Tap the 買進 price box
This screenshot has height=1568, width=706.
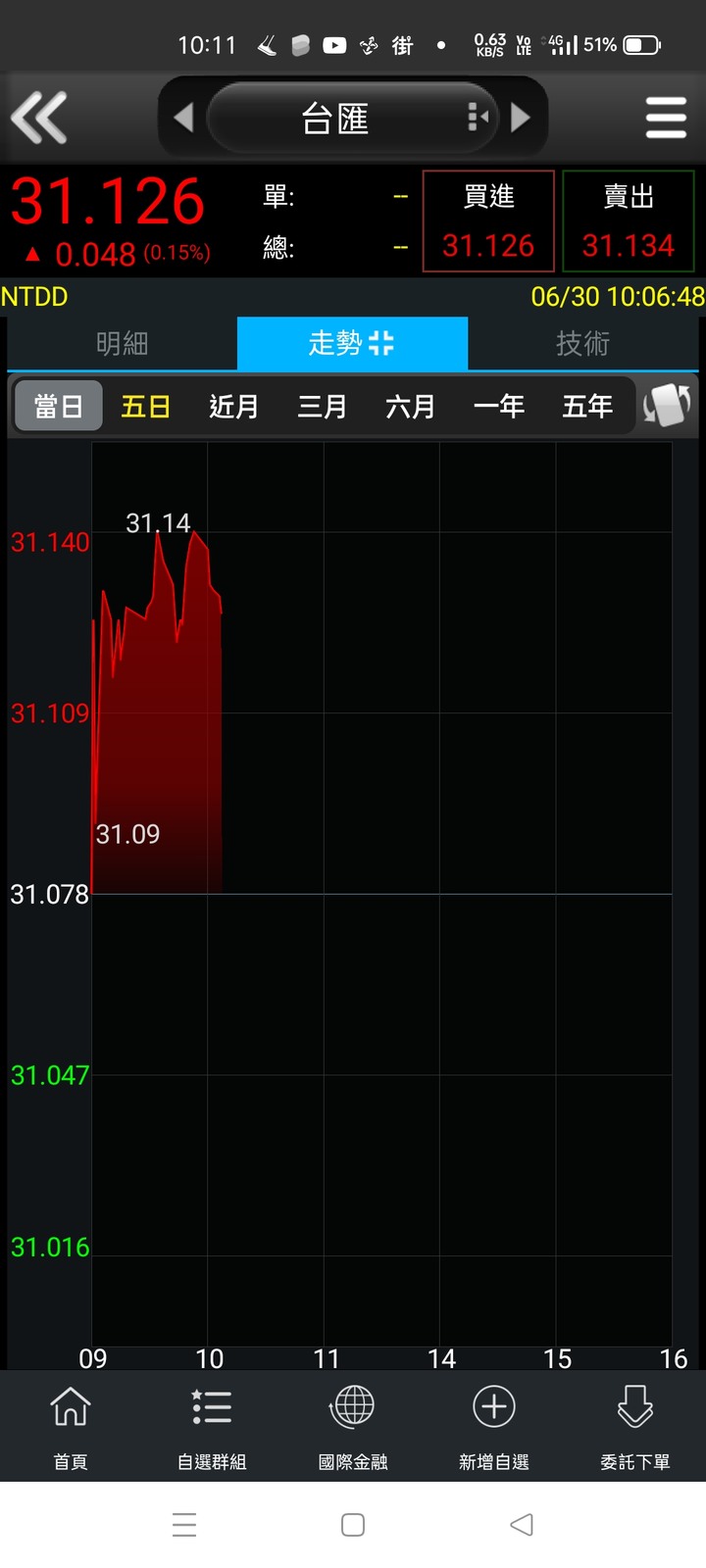tap(488, 220)
